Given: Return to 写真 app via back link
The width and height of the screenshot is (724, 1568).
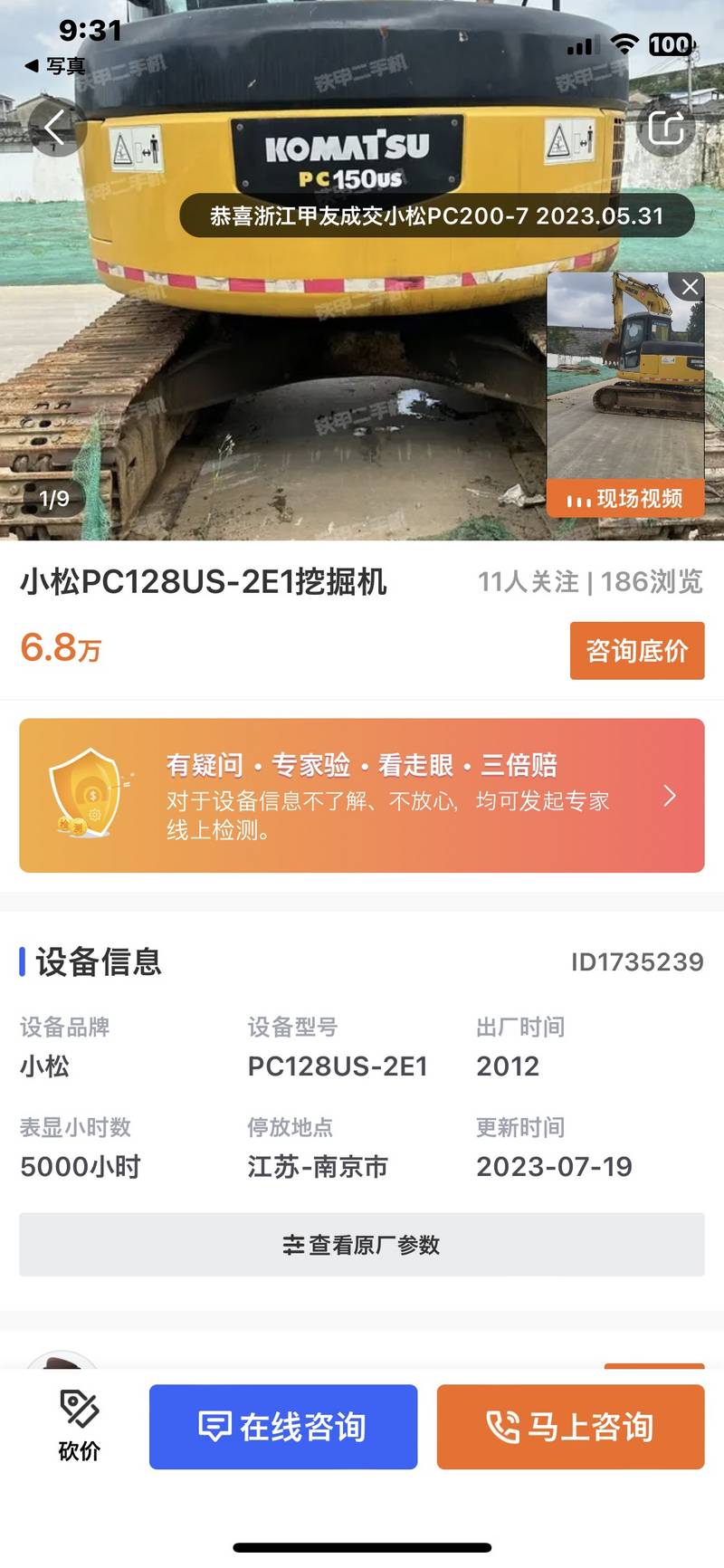Looking at the screenshot, I should coord(54,66).
